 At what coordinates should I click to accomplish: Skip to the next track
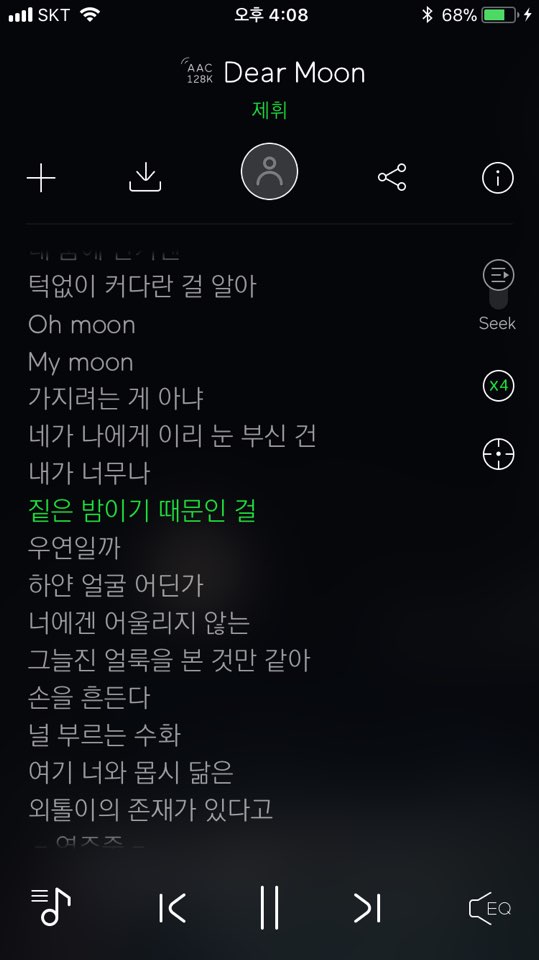(367, 907)
